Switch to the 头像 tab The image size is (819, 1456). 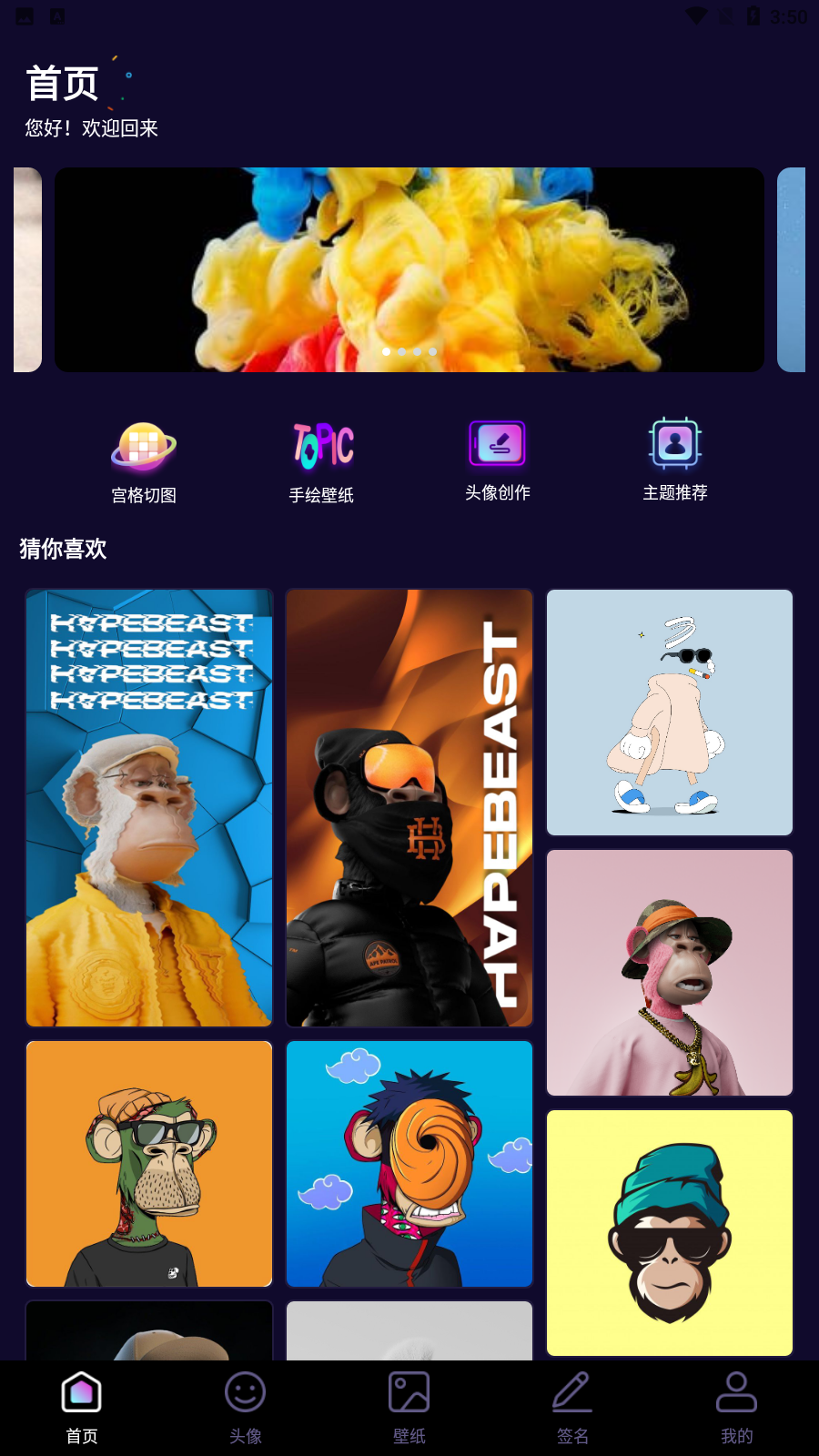(x=246, y=1407)
